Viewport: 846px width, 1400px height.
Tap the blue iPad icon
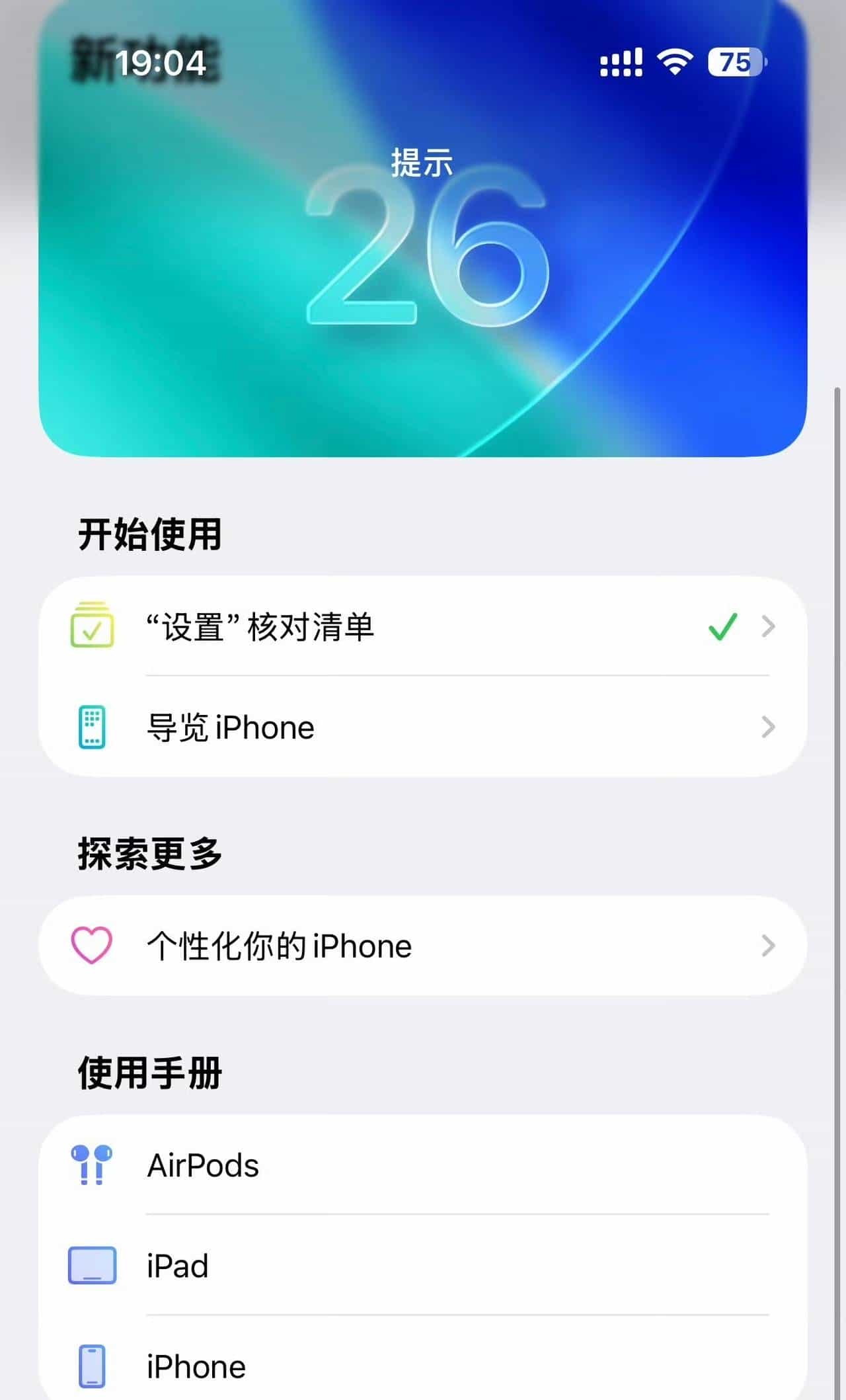tap(92, 1266)
